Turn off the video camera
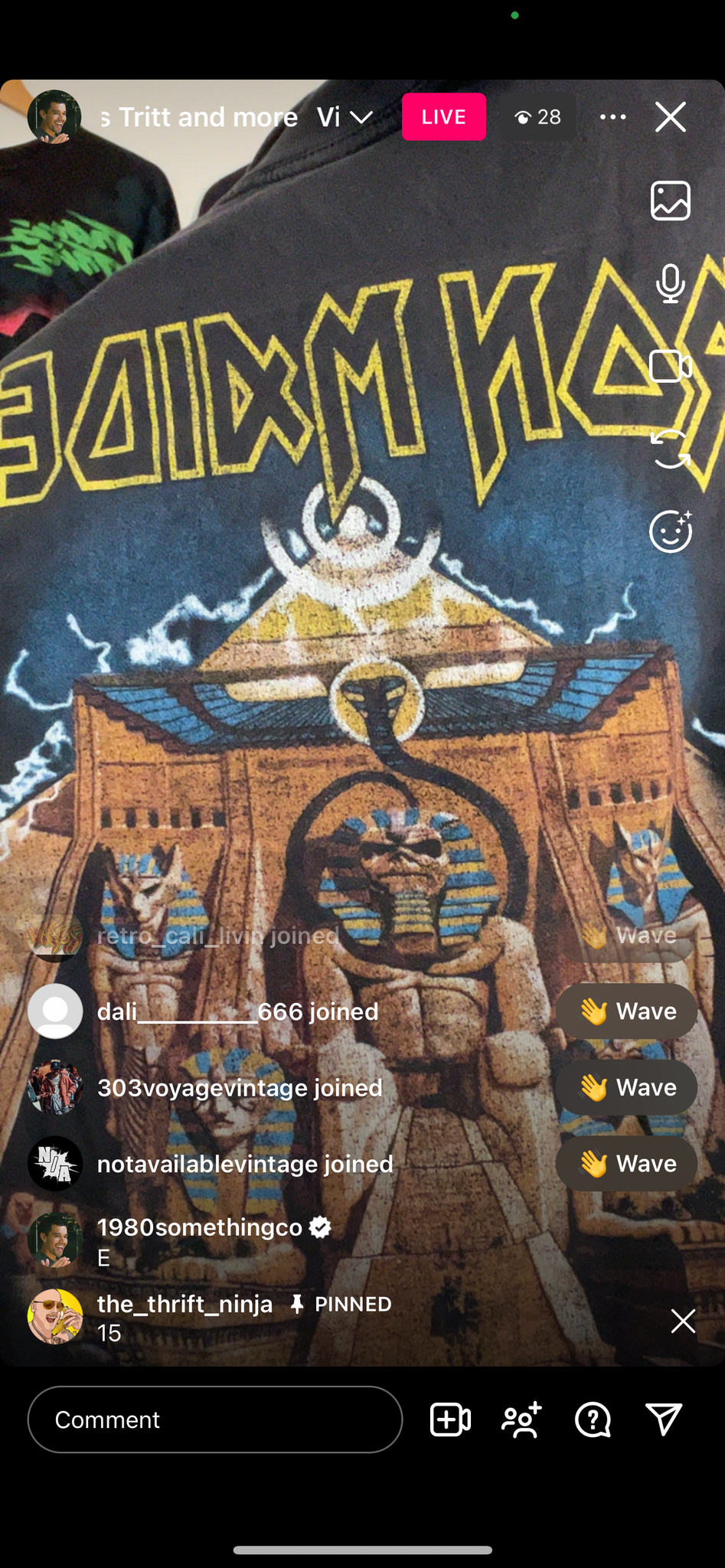The image size is (725, 1568). click(670, 366)
